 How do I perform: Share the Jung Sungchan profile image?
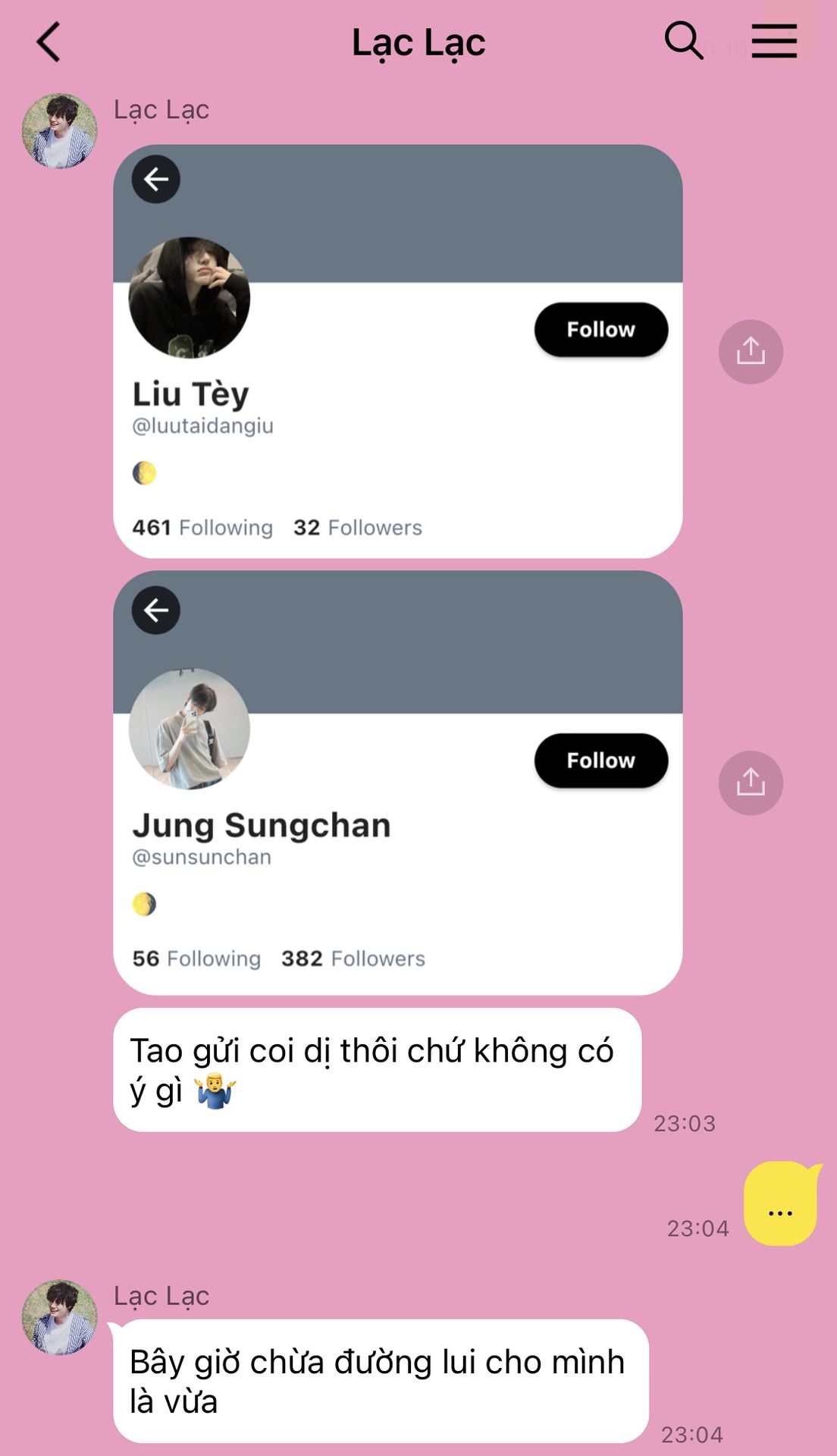tap(751, 783)
